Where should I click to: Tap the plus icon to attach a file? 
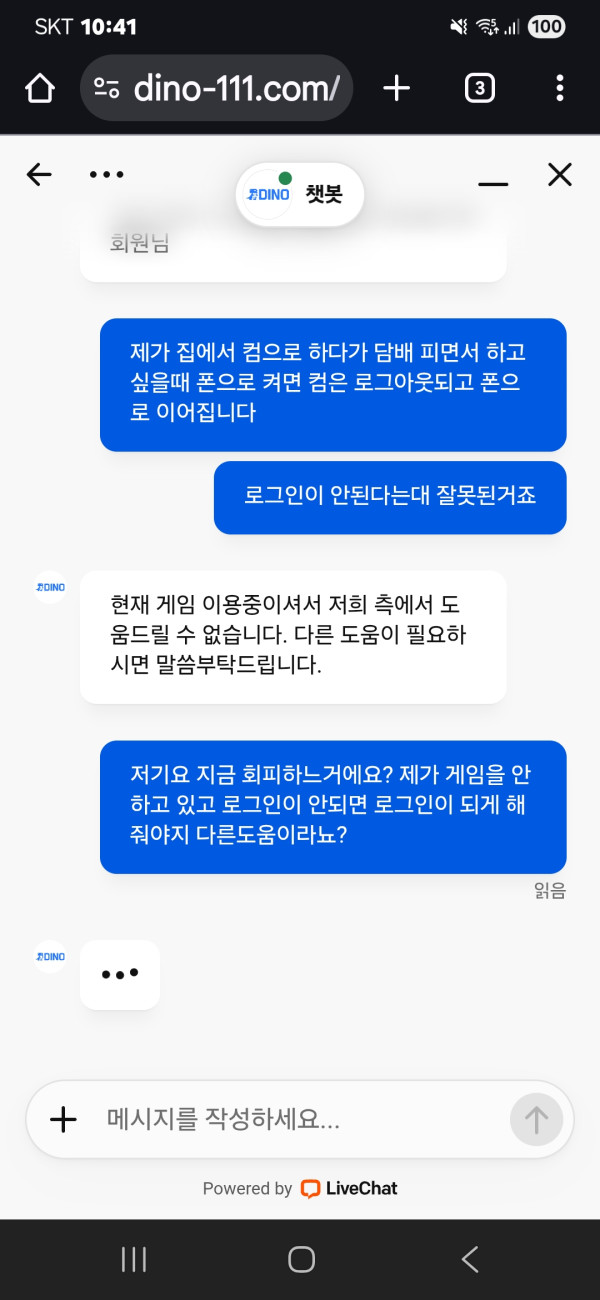[63, 1119]
